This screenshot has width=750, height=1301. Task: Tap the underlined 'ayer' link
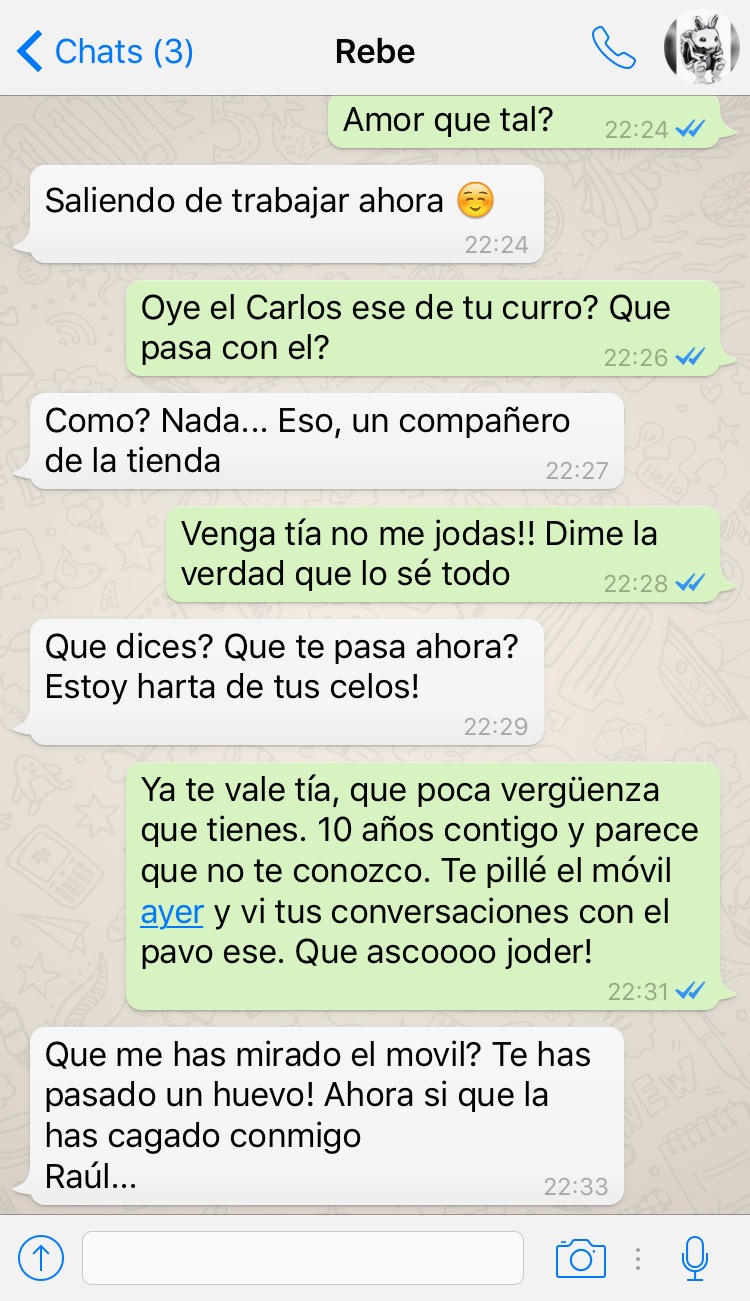pos(172,912)
